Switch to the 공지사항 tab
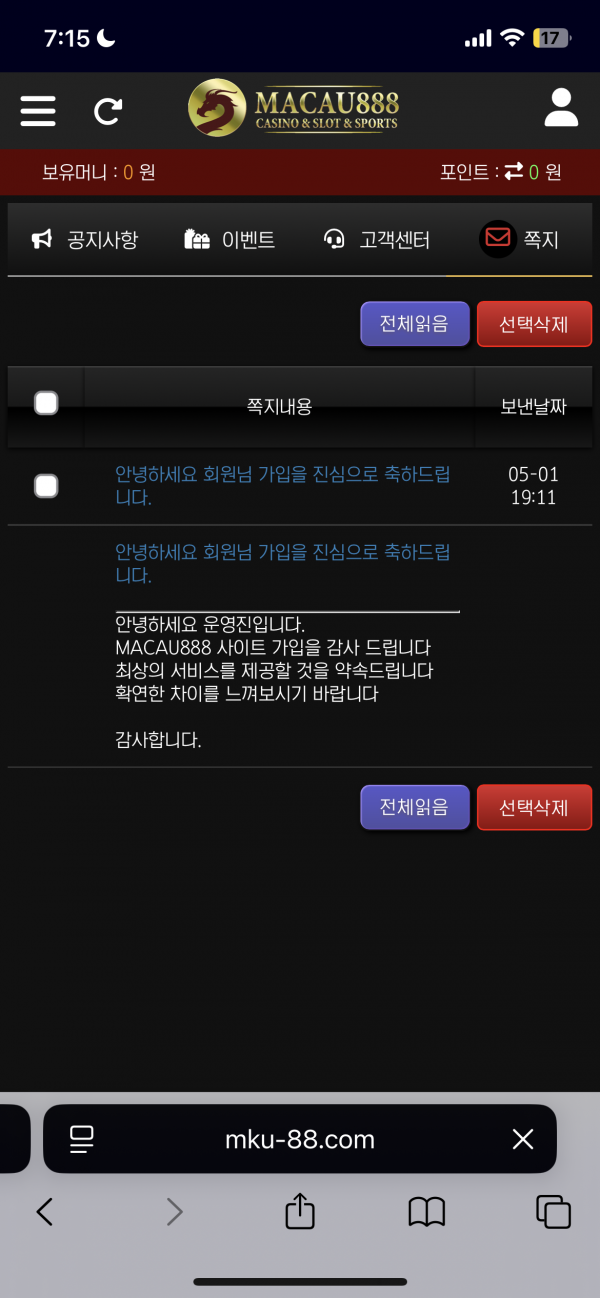The height and width of the screenshot is (1298, 600). tap(85, 240)
